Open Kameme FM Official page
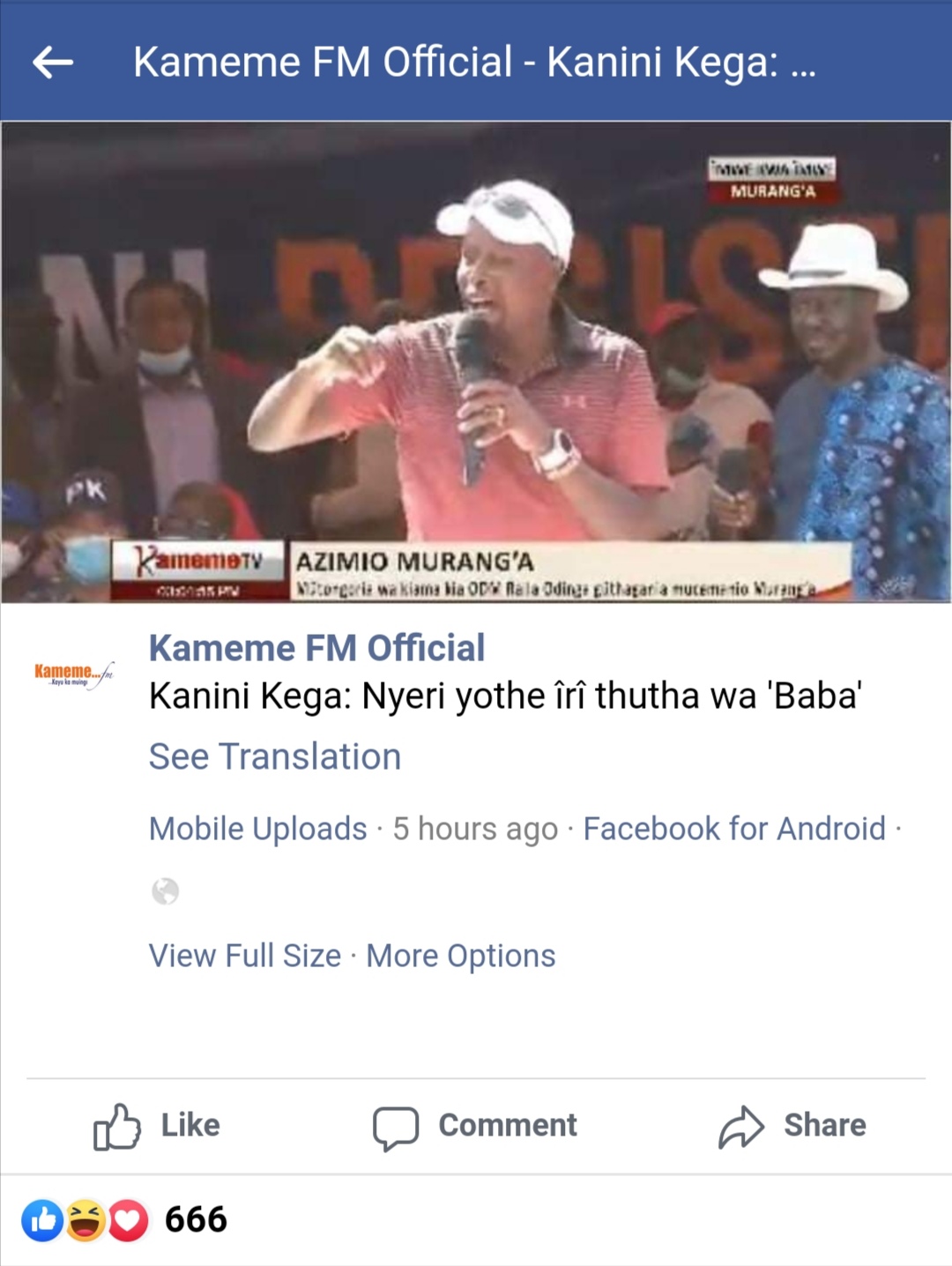The width and height of the screenshot is (952, 1266). coord(316,648)
